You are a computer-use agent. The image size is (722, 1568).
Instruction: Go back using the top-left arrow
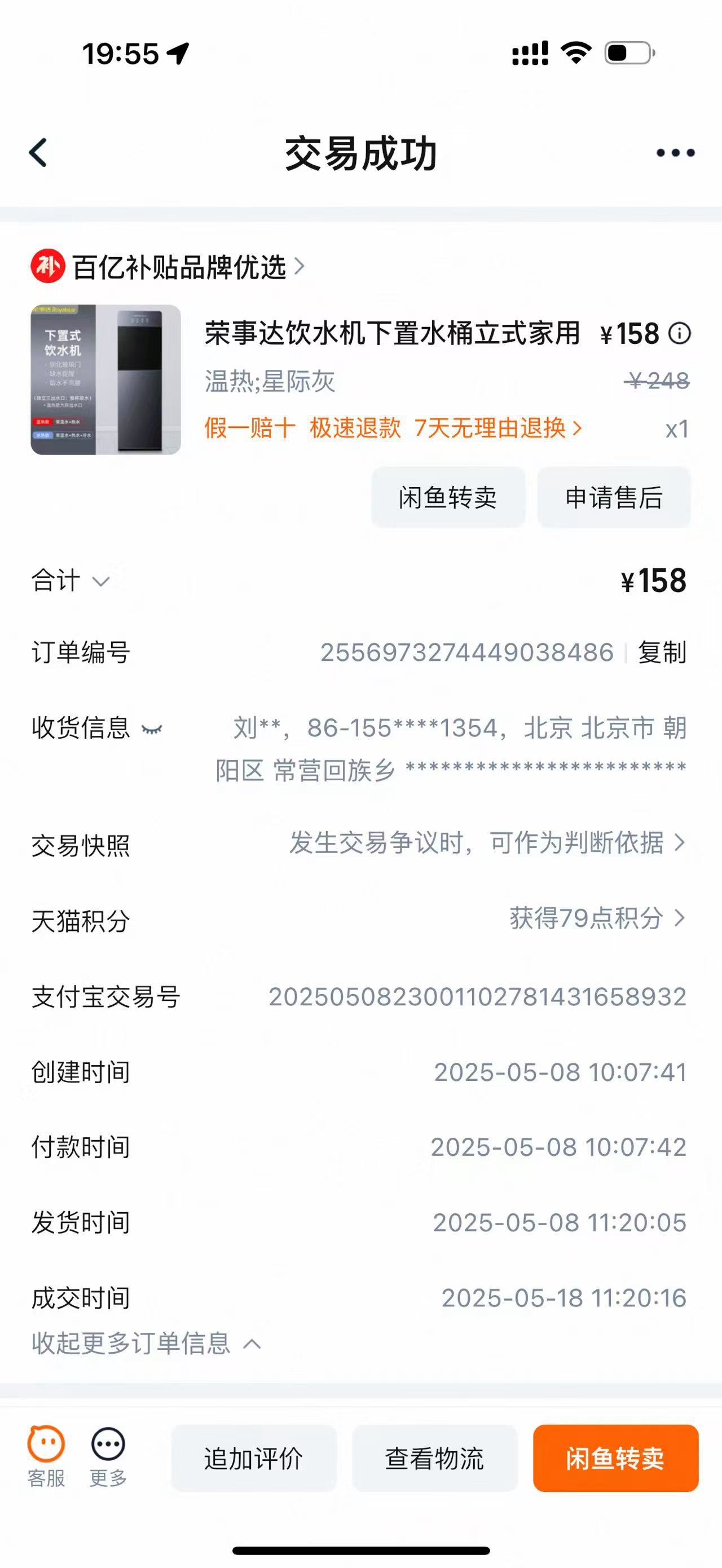38,152
